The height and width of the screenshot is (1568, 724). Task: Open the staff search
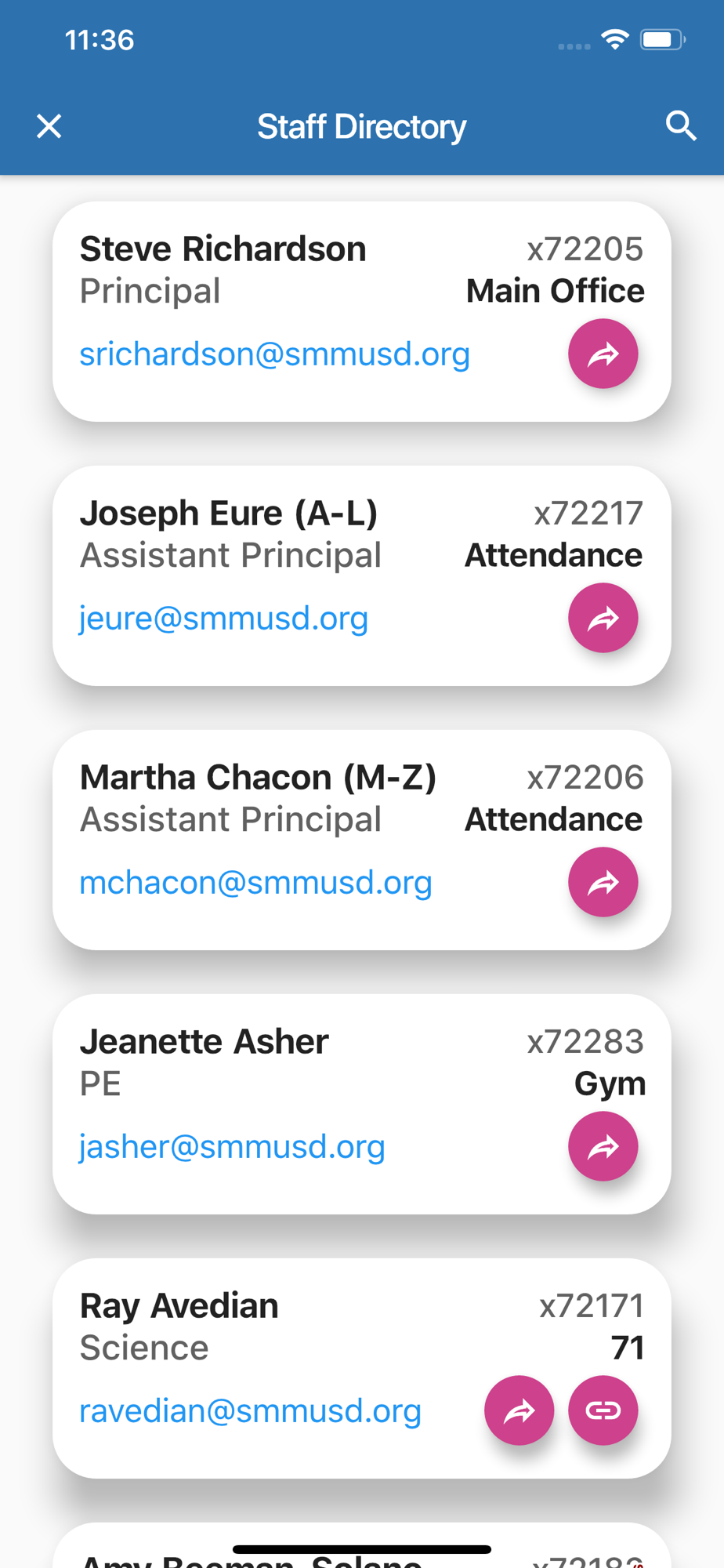681,125
